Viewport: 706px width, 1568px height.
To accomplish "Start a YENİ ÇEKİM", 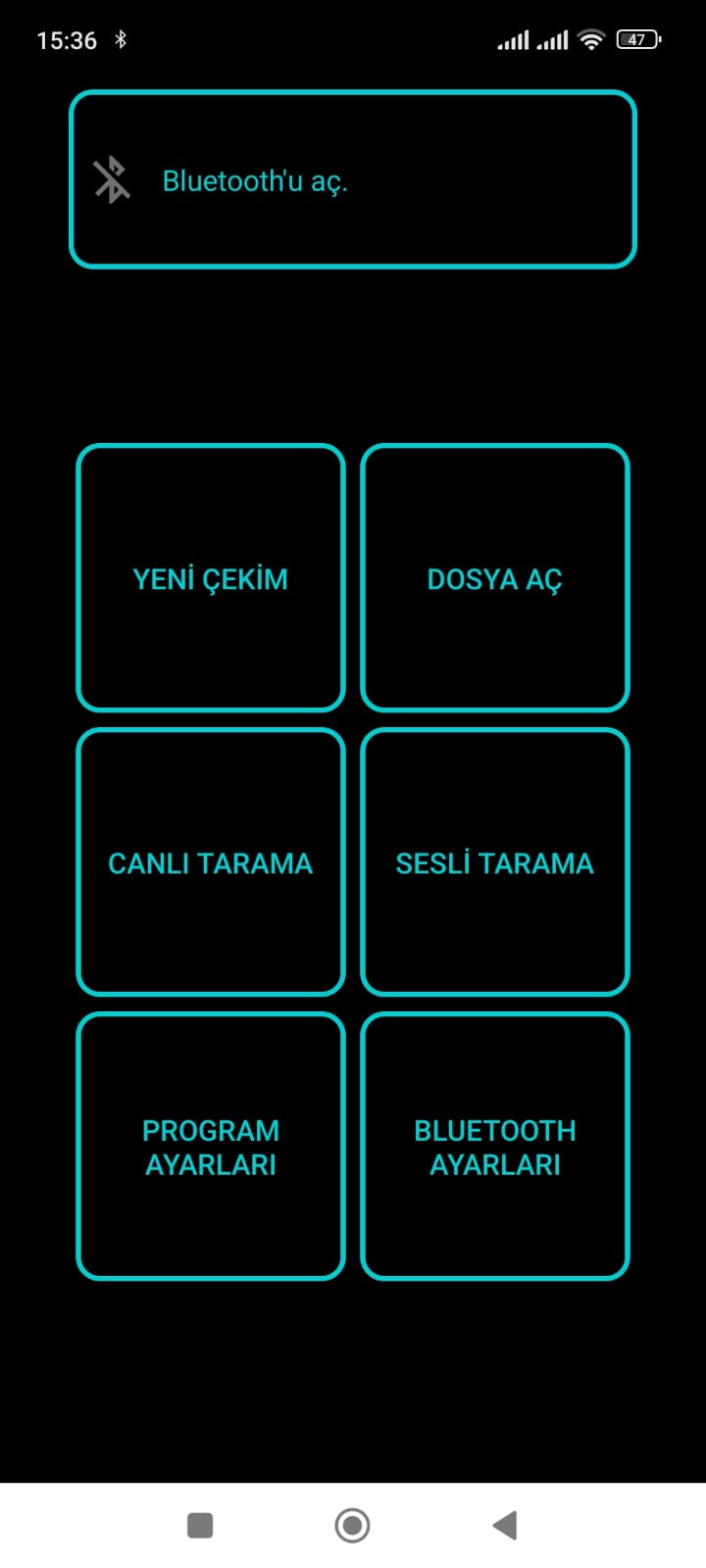I will (211, 578).
